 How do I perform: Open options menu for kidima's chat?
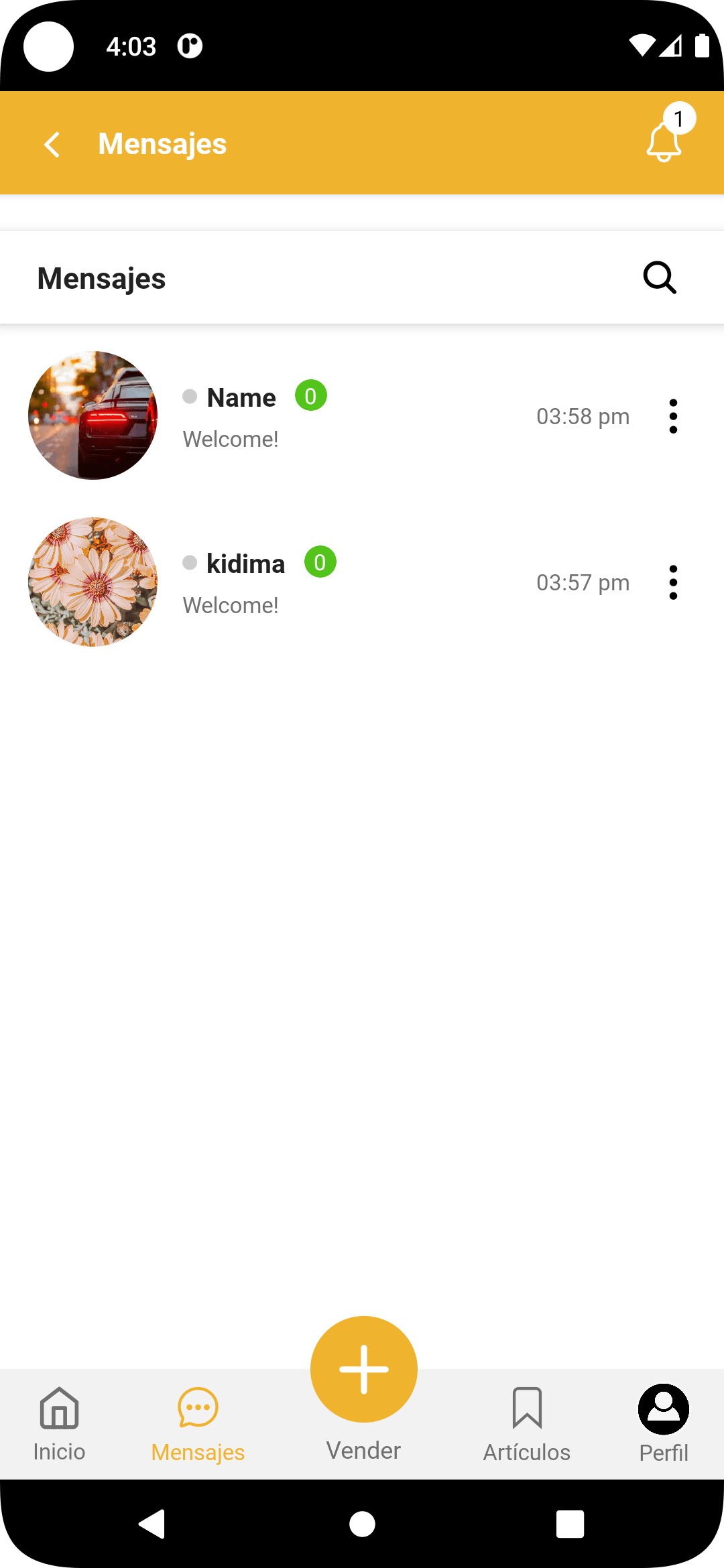673,582
